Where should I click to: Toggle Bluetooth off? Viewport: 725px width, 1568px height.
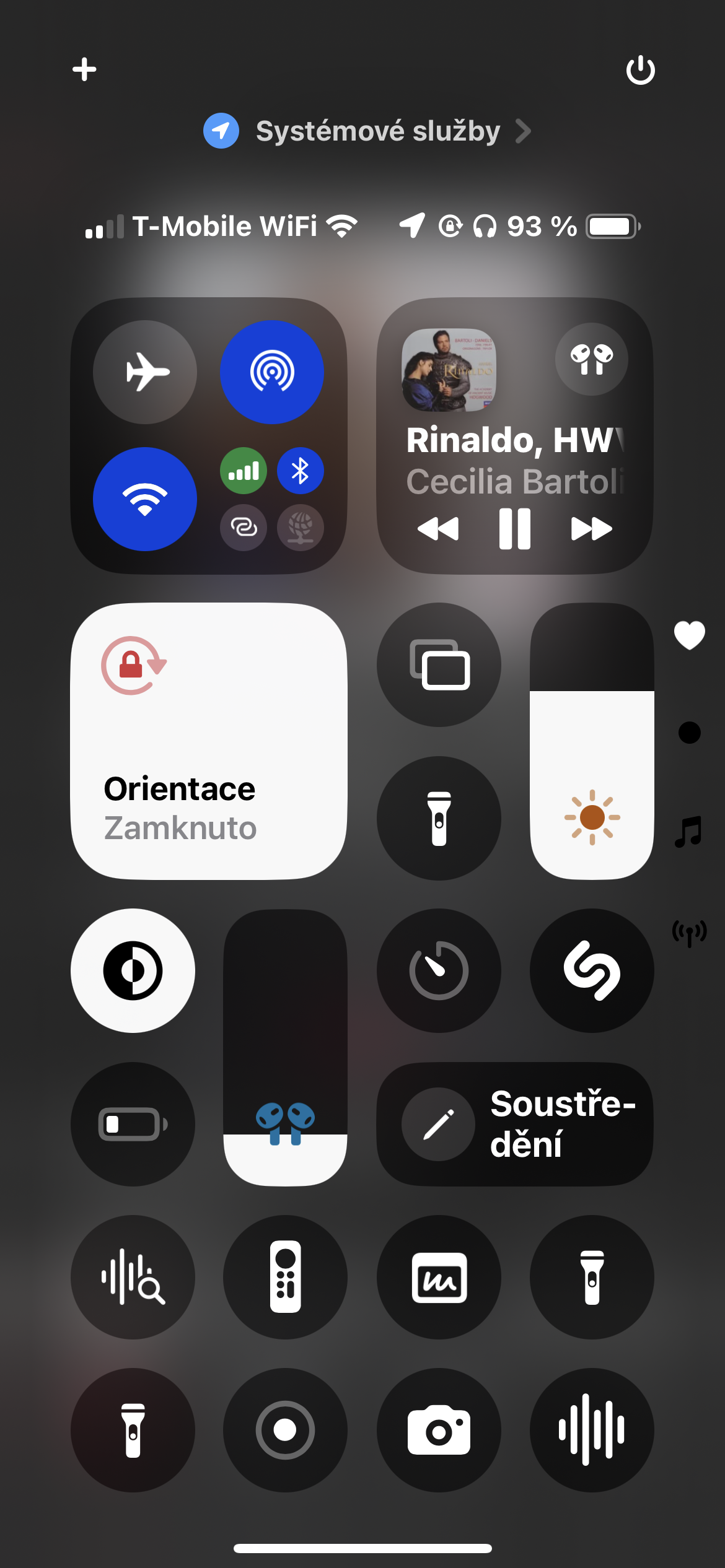click(x=301, y=471)
